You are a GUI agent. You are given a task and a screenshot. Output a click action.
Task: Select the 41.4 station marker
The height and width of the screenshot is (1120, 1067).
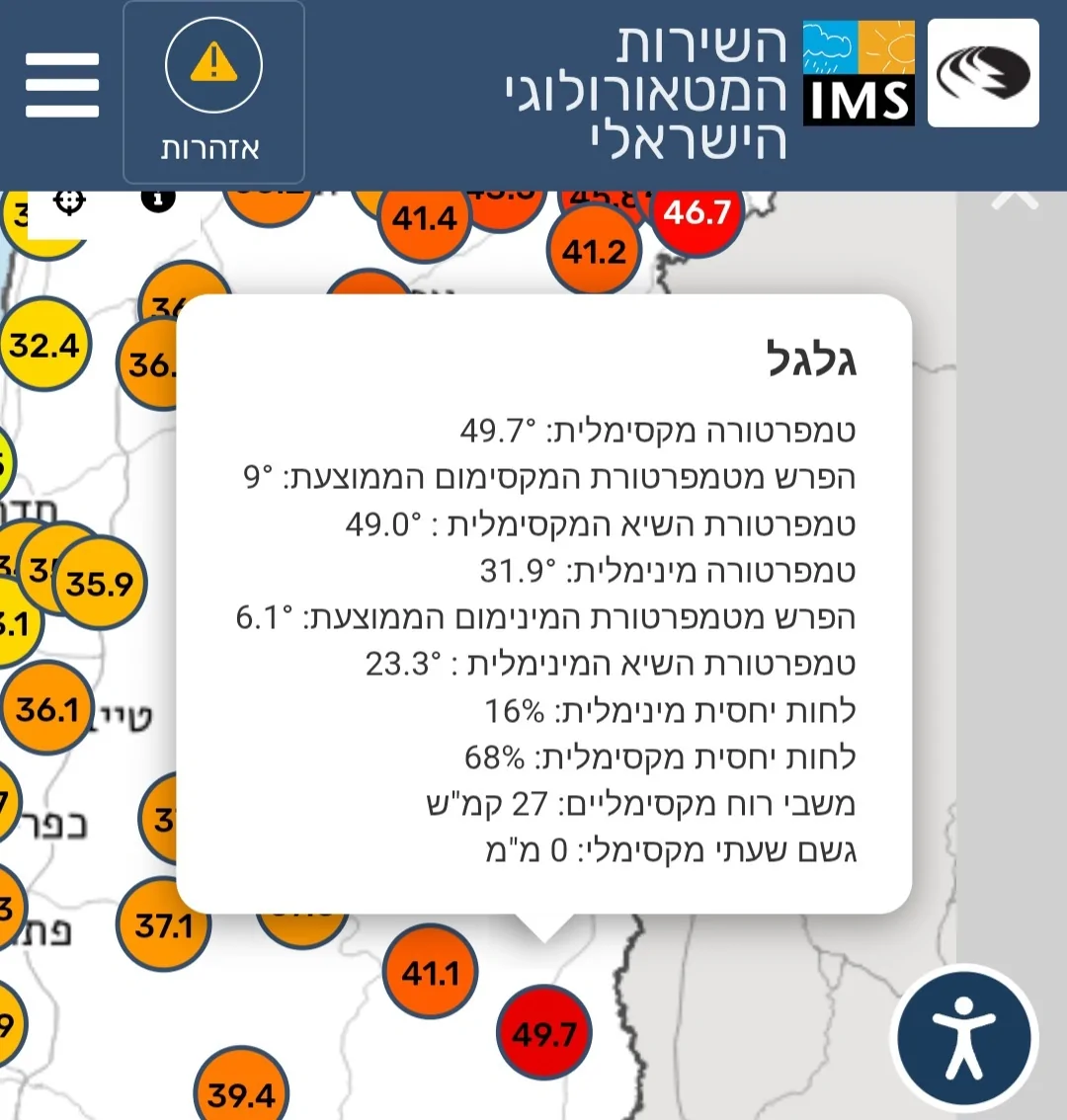(x=425, y=219)
